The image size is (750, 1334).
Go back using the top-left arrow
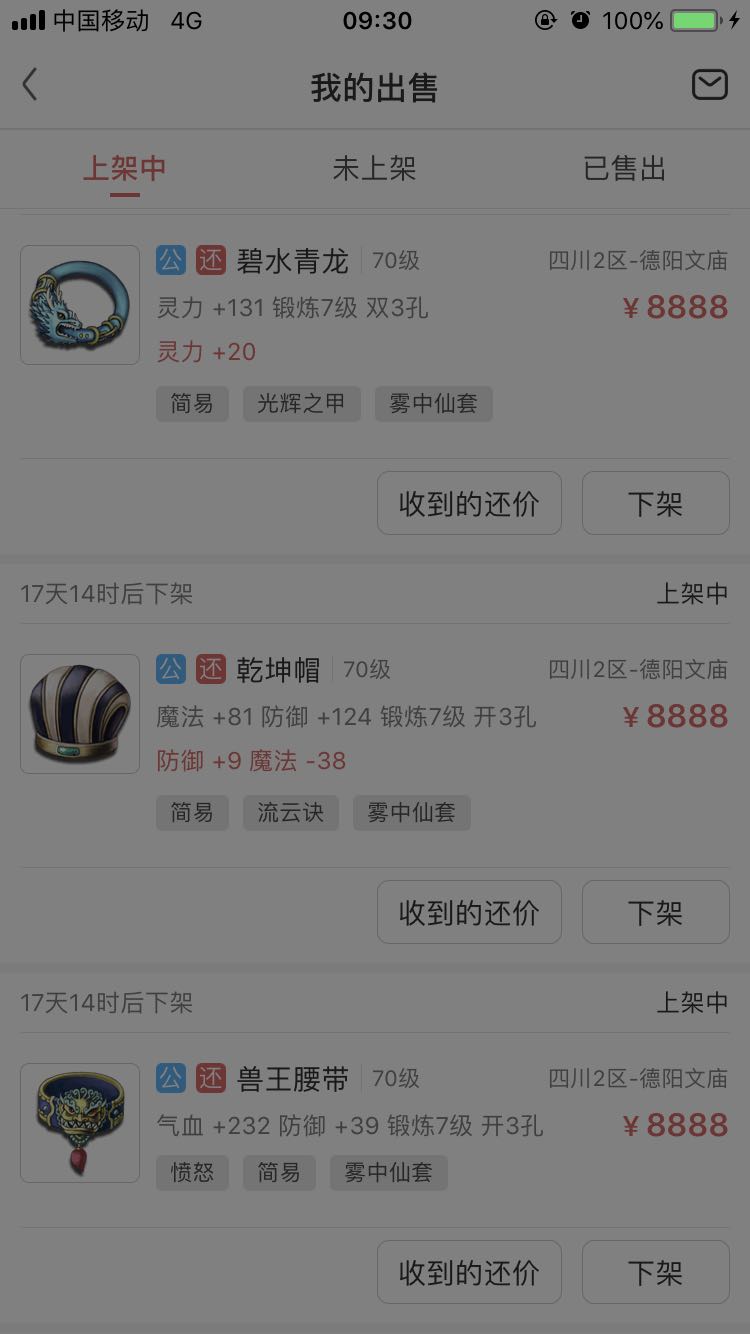click(30, 85)
